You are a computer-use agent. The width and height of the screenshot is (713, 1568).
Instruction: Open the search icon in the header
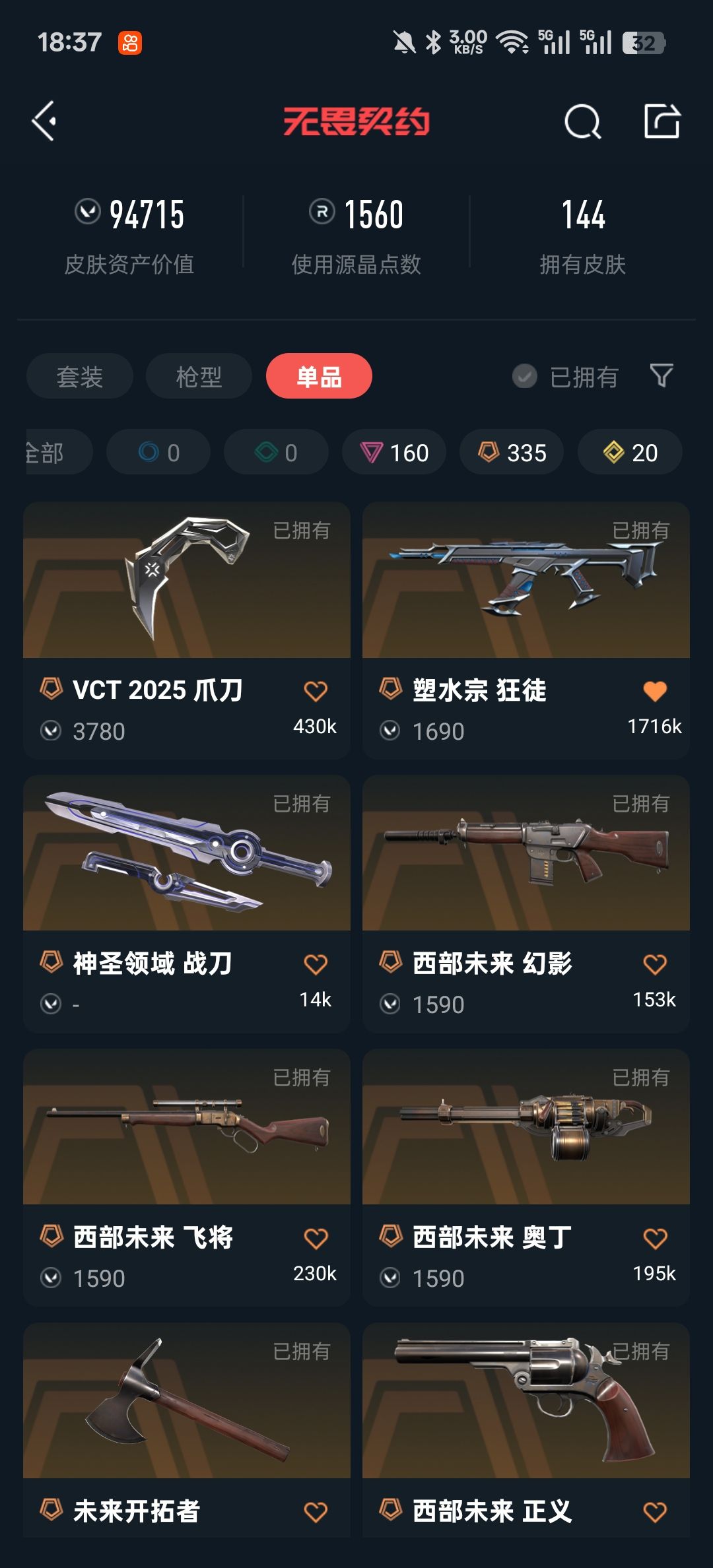(x=582, y=121)
